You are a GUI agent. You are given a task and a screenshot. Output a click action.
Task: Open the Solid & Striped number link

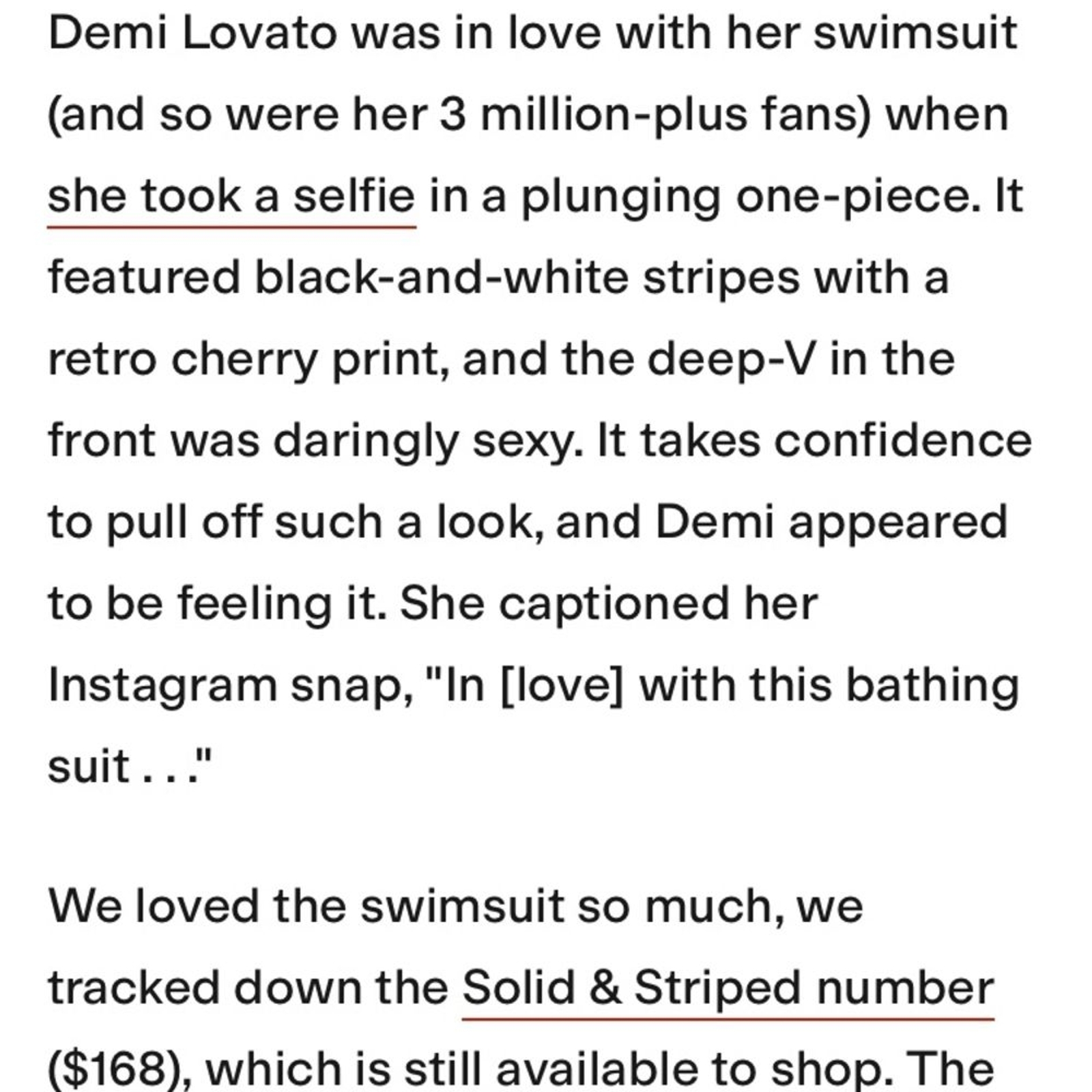point(728,988)
